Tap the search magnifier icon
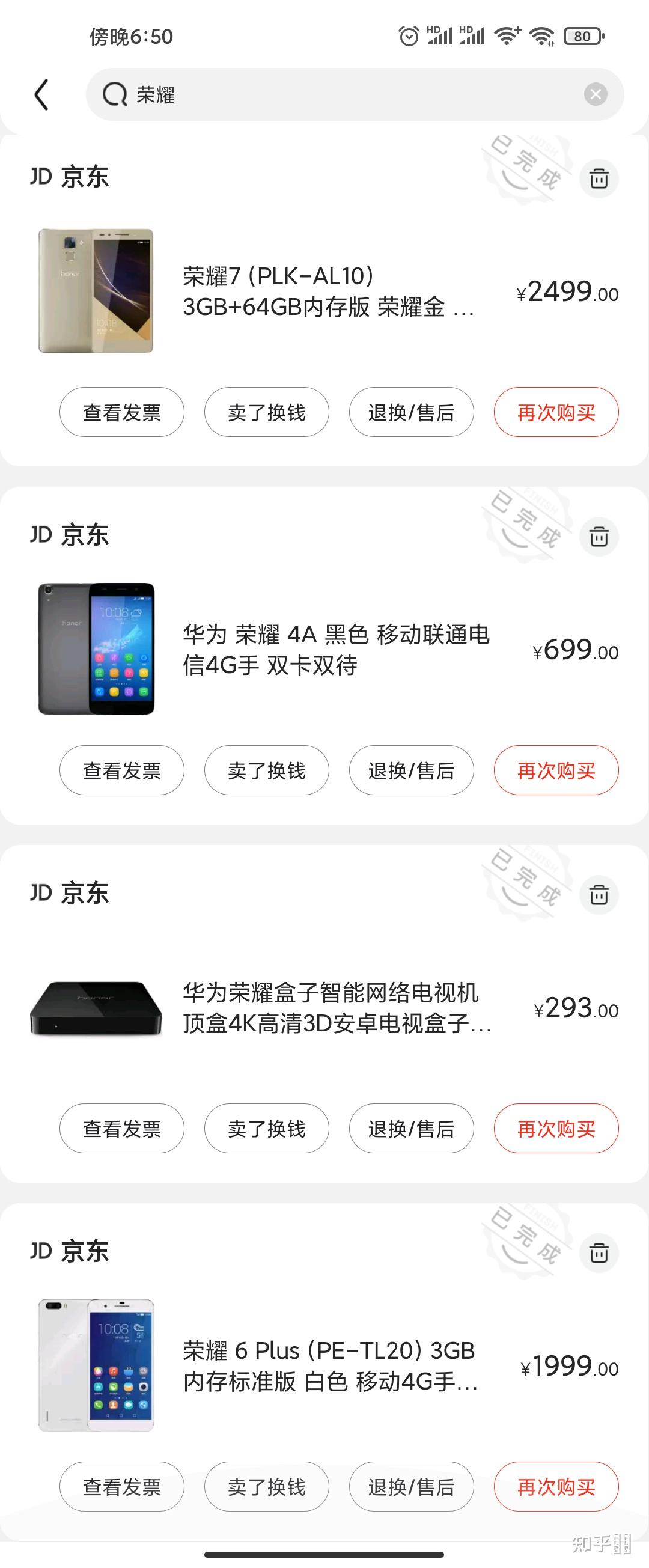The width and height of the screenshot is (649, 1568). pyautogui.click(x=114, y=95)
